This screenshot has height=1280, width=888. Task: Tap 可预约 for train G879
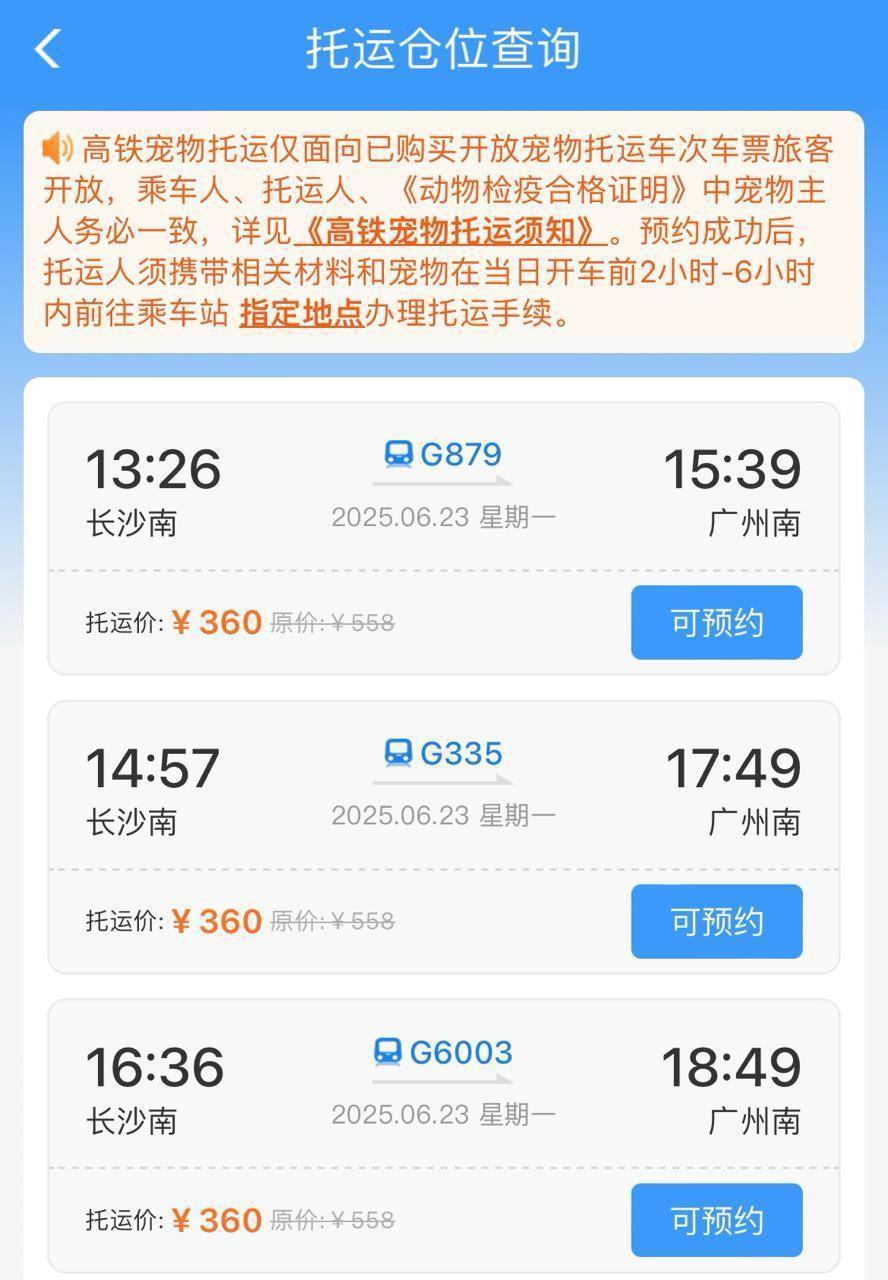(x=716, y=622)
